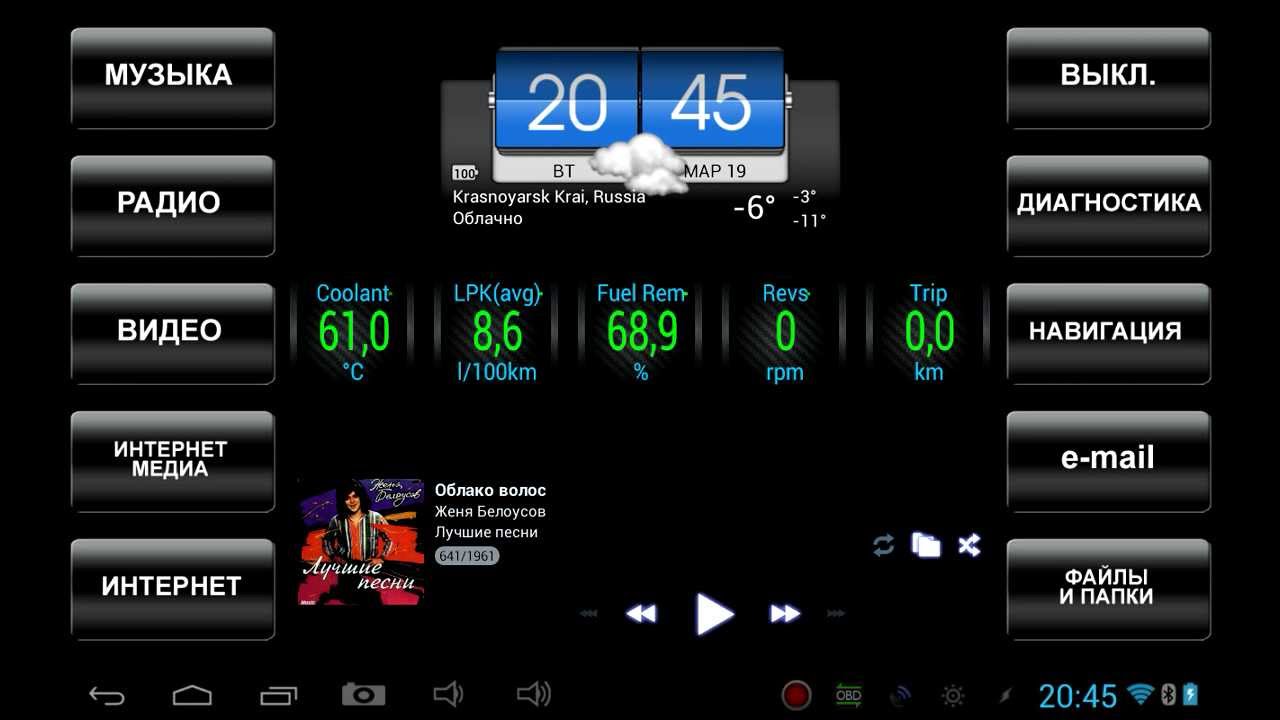
Task: Launch the ИНТЕРНЕТ browser button
Action: (x=172, y=587)
